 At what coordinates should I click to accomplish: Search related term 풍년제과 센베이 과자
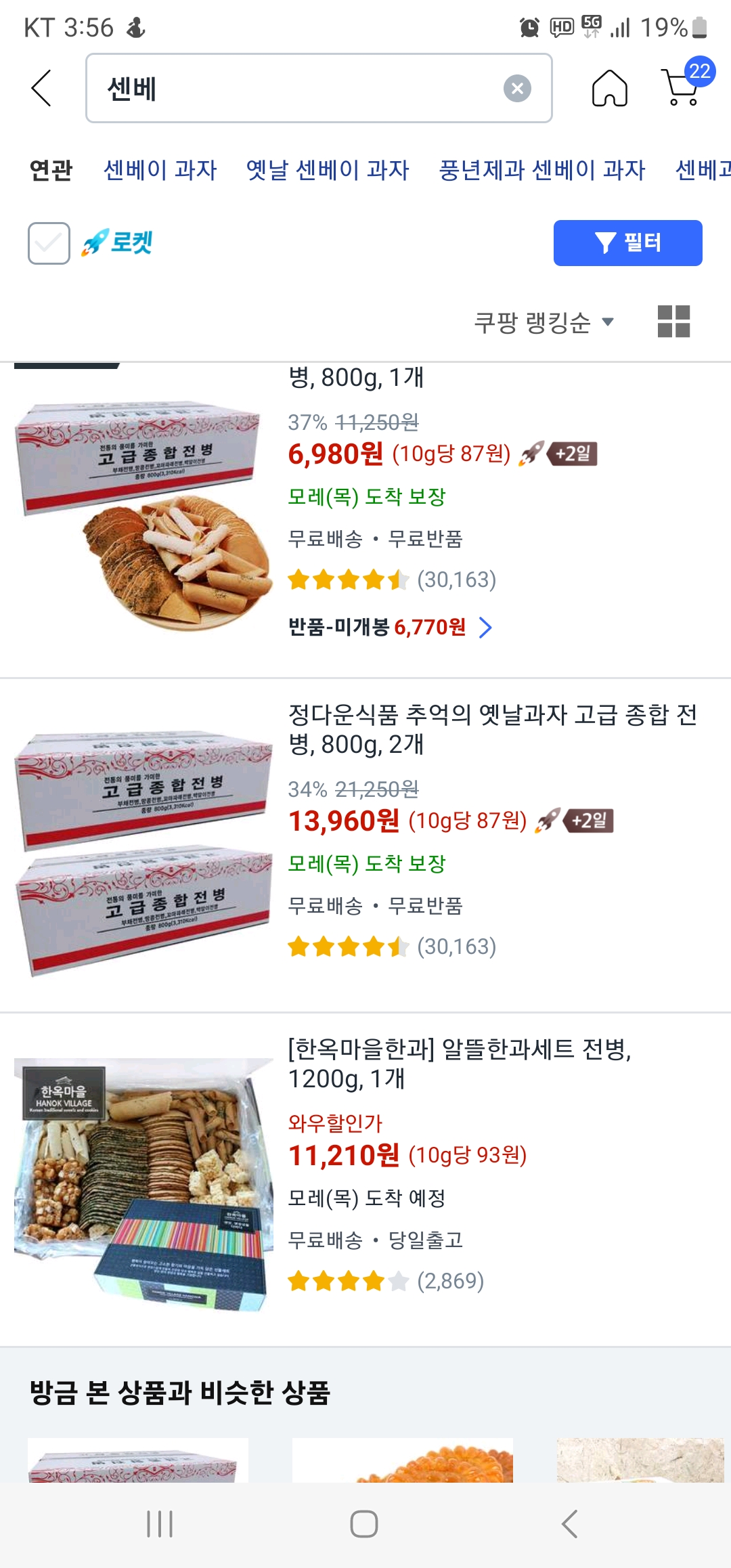click(x=541, y=170)
